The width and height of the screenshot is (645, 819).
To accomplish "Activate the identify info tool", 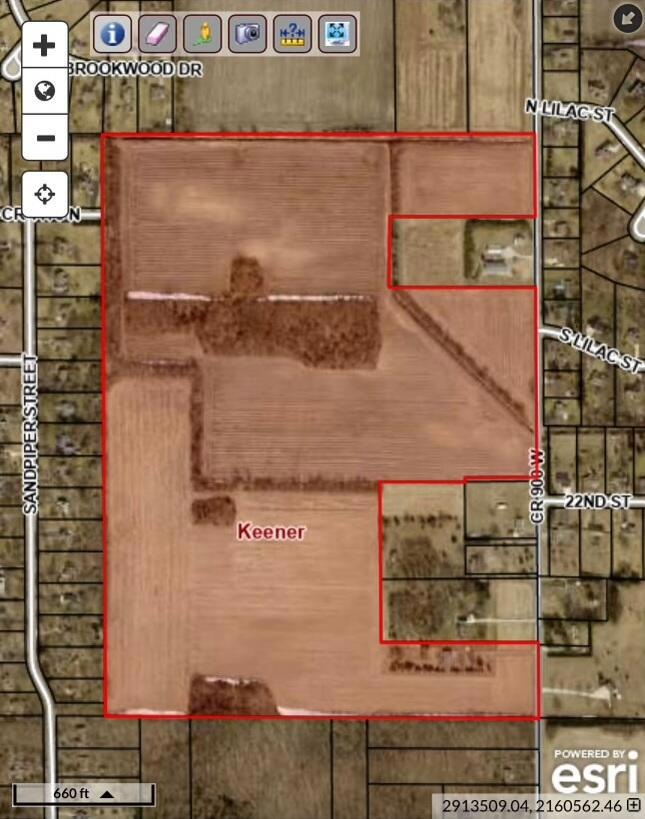I will pos(112,34).
